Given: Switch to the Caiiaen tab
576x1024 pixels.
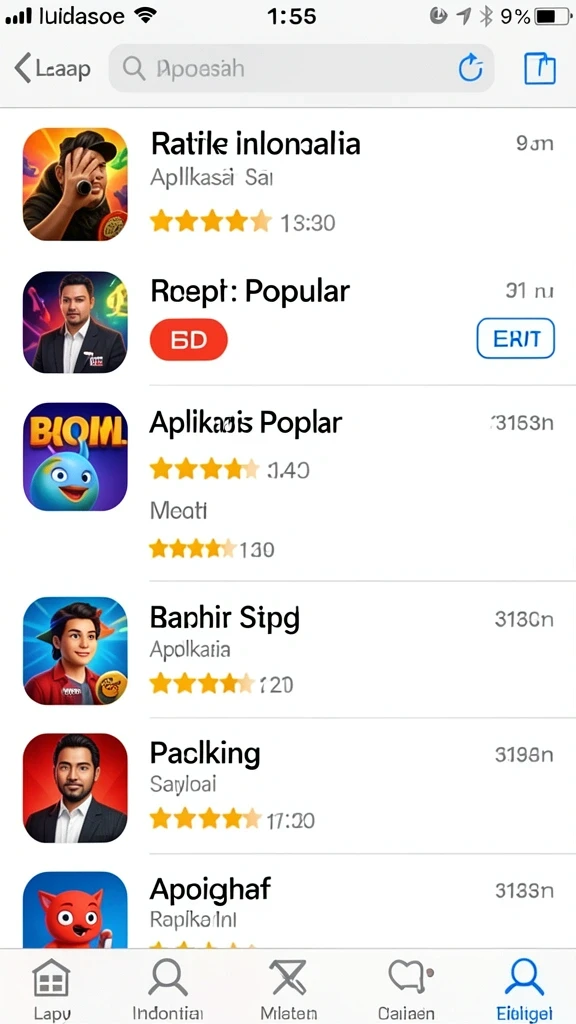Looking at the screenshot, I should tap(410, 987).
